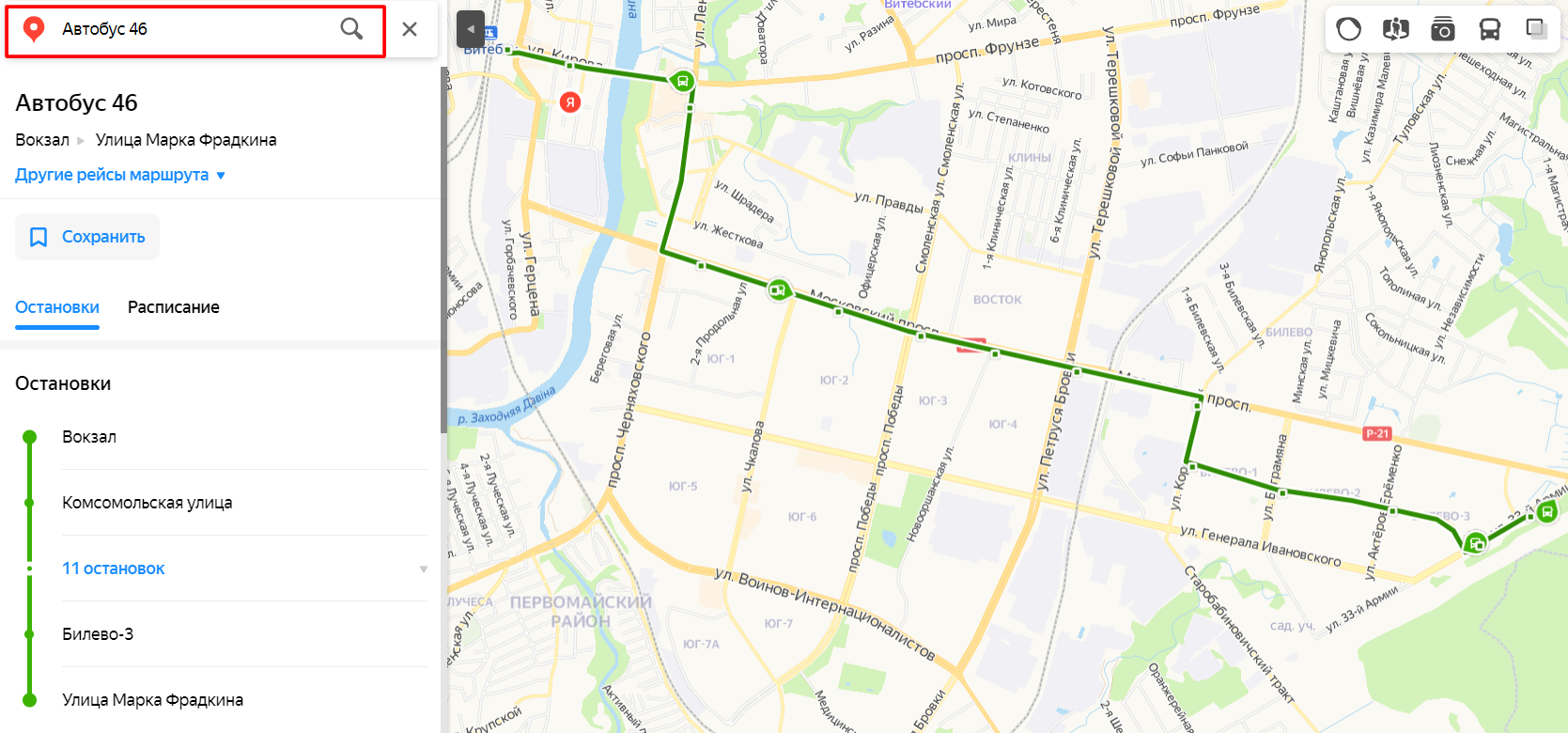
Task: Switch to the Расписание tab
Action: [173, 307]
